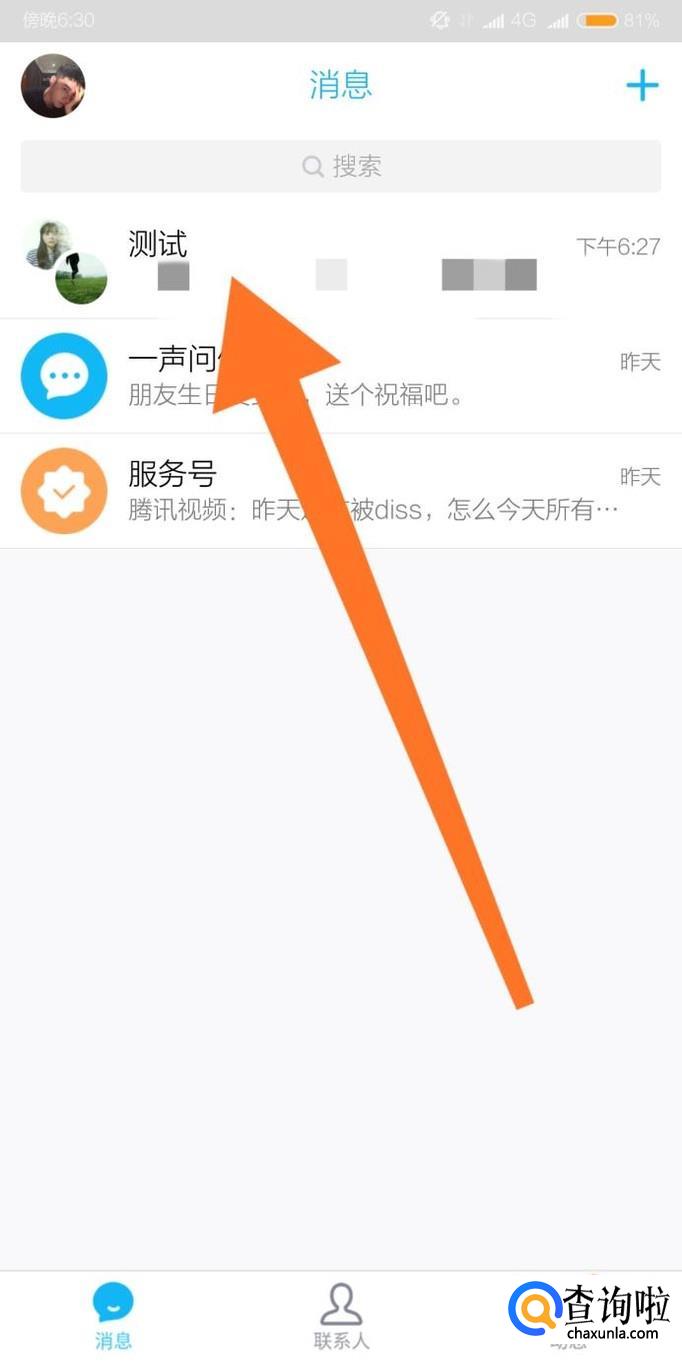Viewport: 682px width, 1364px height.
Task: Open the 一声问候 message thread
Action: tap(340, 376)
